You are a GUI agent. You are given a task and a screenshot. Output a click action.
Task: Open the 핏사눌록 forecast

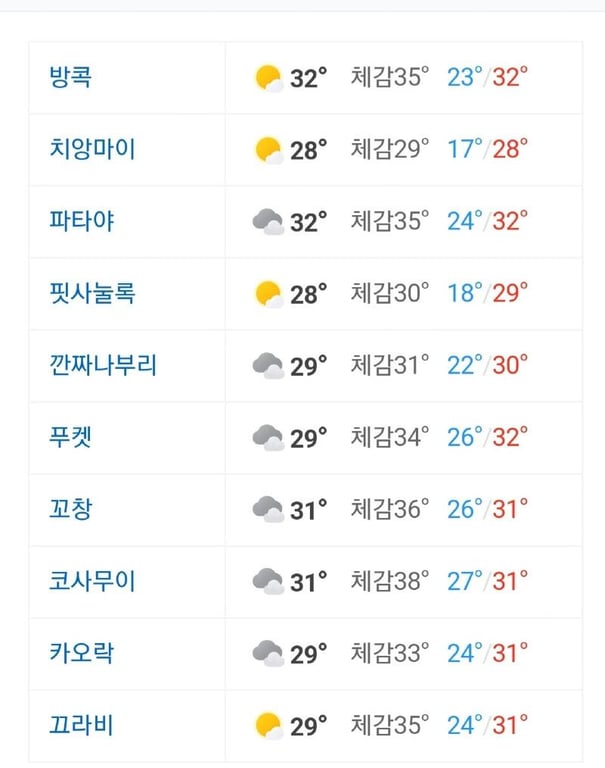pos(92,294)
